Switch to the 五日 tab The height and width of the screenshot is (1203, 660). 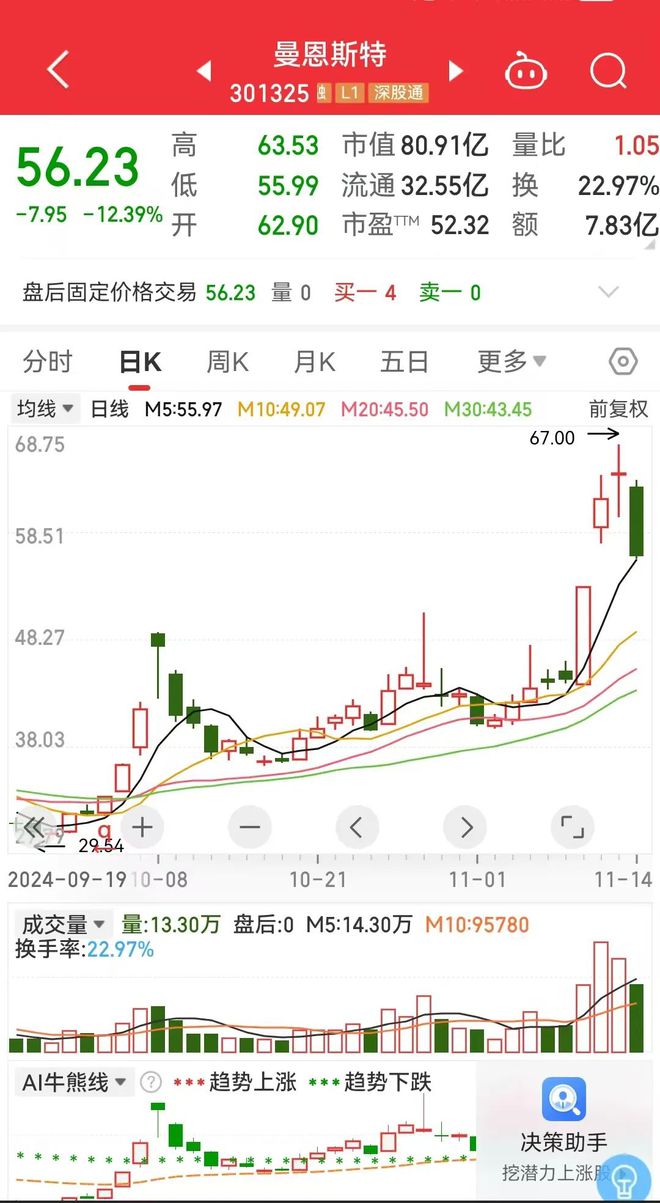coord(404,361)
